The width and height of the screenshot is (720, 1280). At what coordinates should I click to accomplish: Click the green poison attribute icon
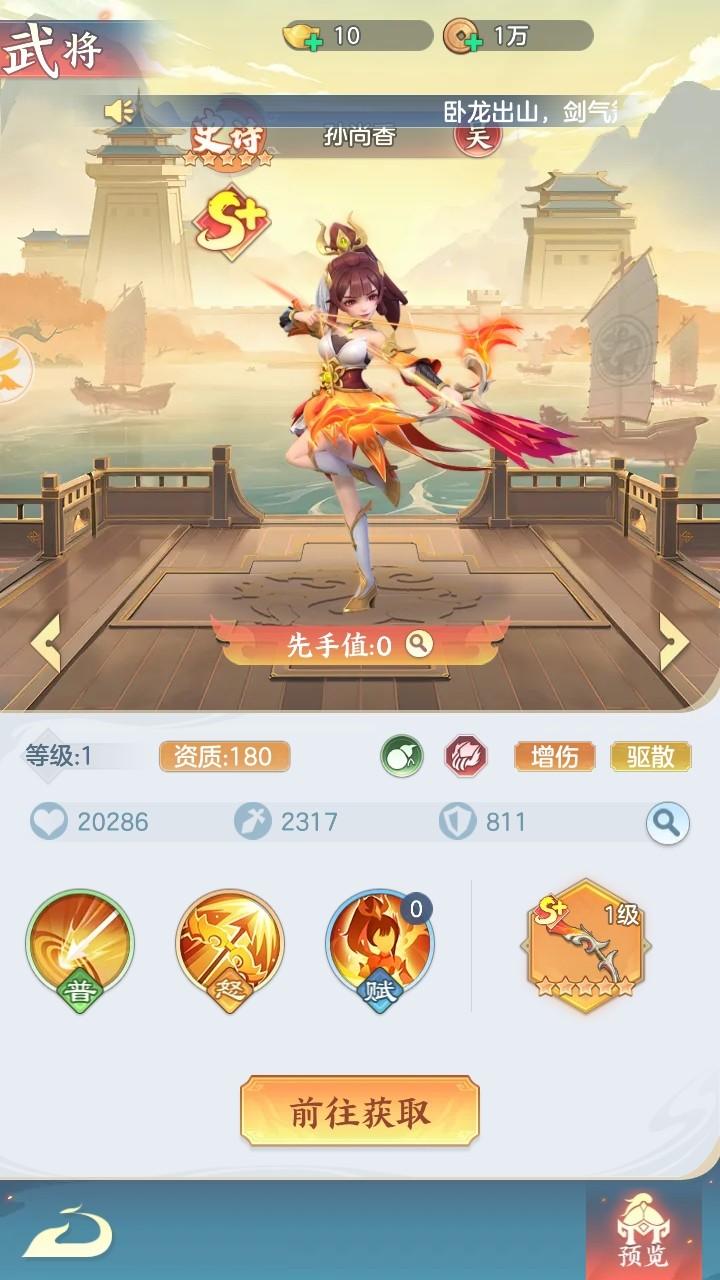coord(404,757)
